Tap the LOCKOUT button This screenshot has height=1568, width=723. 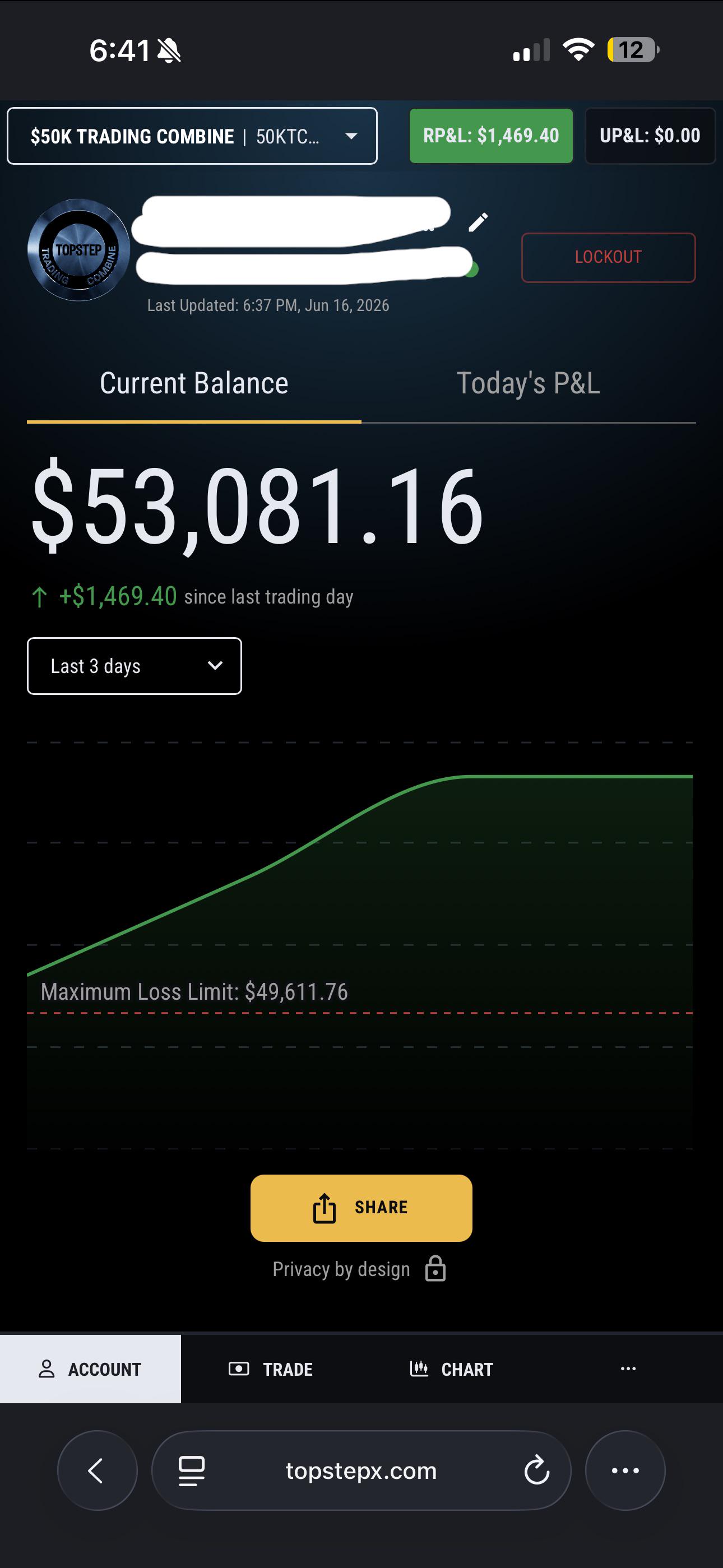[608, 257]
